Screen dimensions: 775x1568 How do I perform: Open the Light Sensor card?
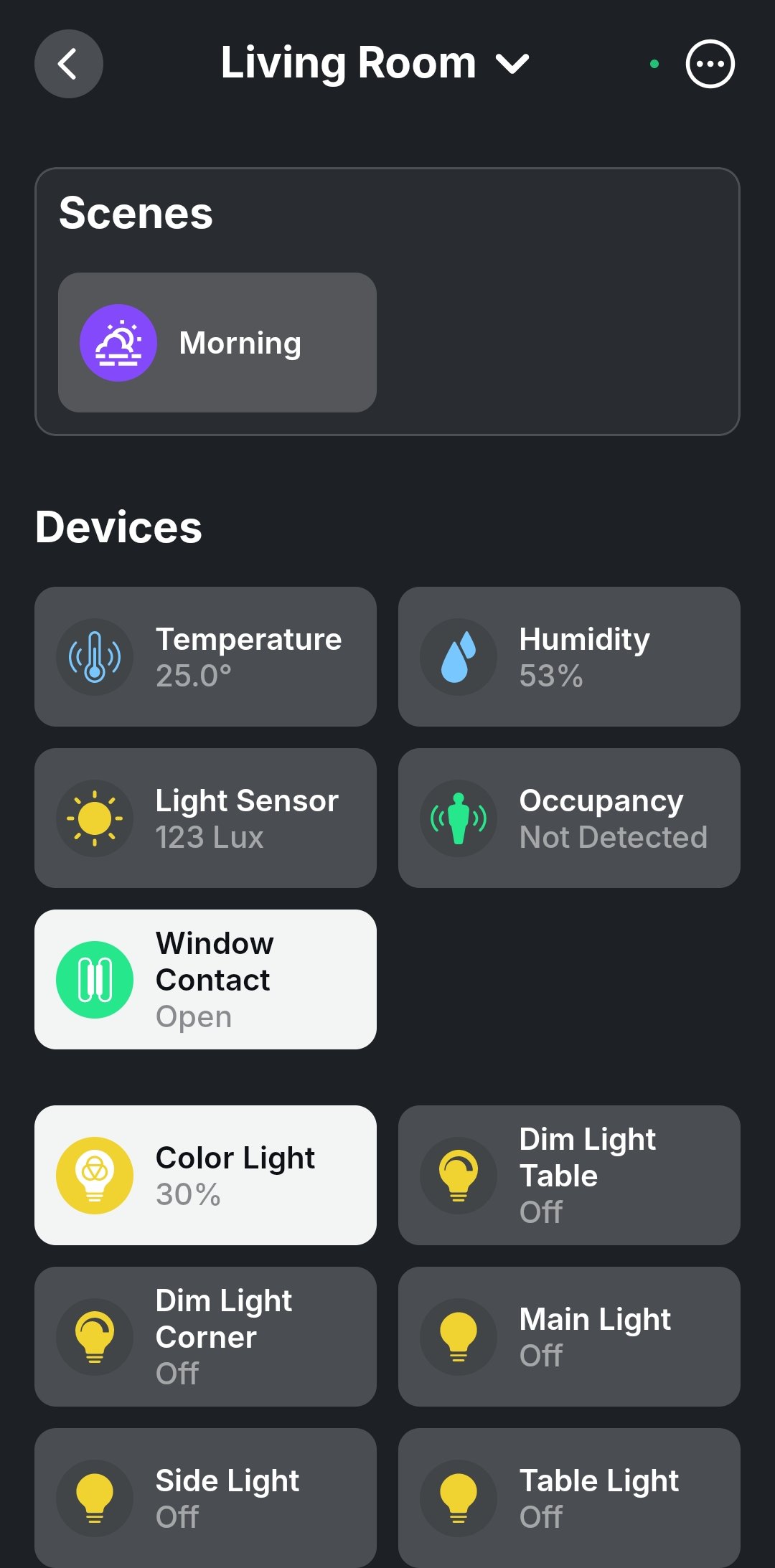pyautogui.click(x=205, y=818)
